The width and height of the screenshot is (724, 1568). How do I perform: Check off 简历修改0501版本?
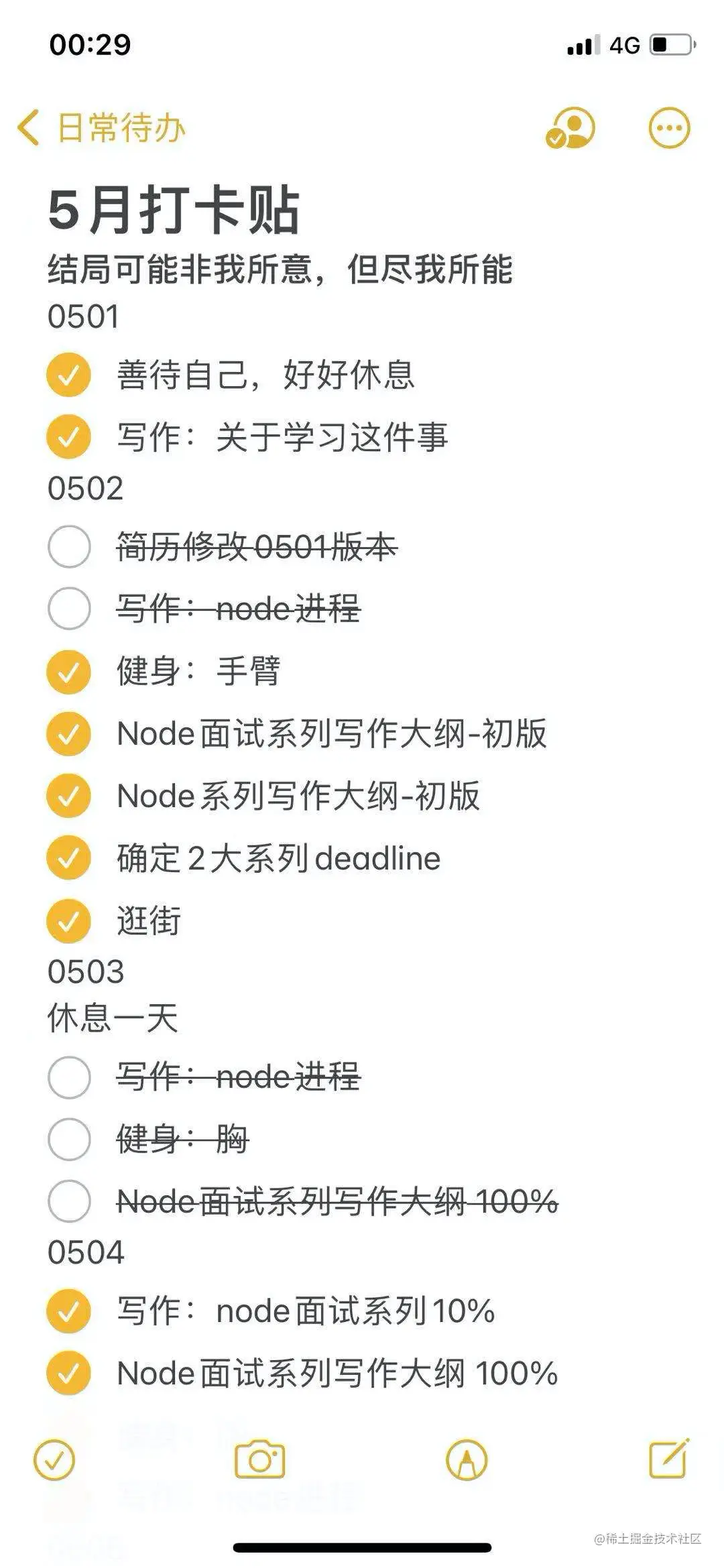tap(69, 547)
